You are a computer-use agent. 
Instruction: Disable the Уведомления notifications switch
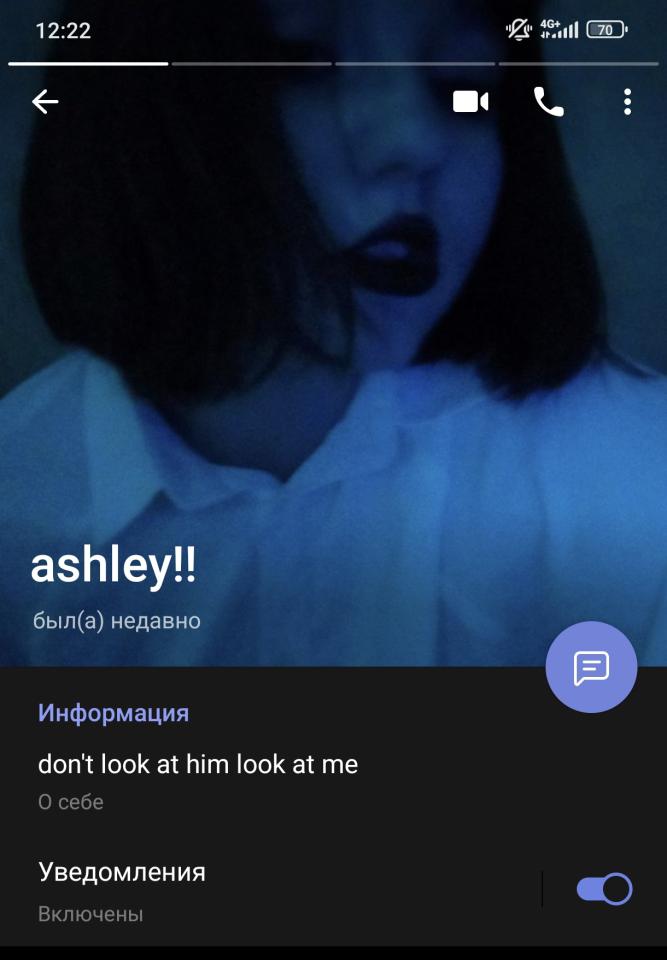point(604,889)
